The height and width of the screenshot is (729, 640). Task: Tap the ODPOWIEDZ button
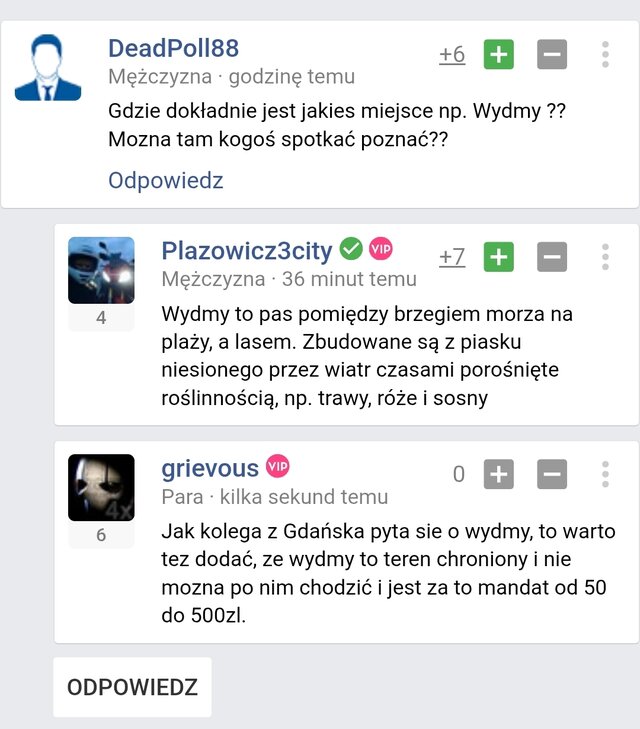pyautogui.click(x=132, y=687)
